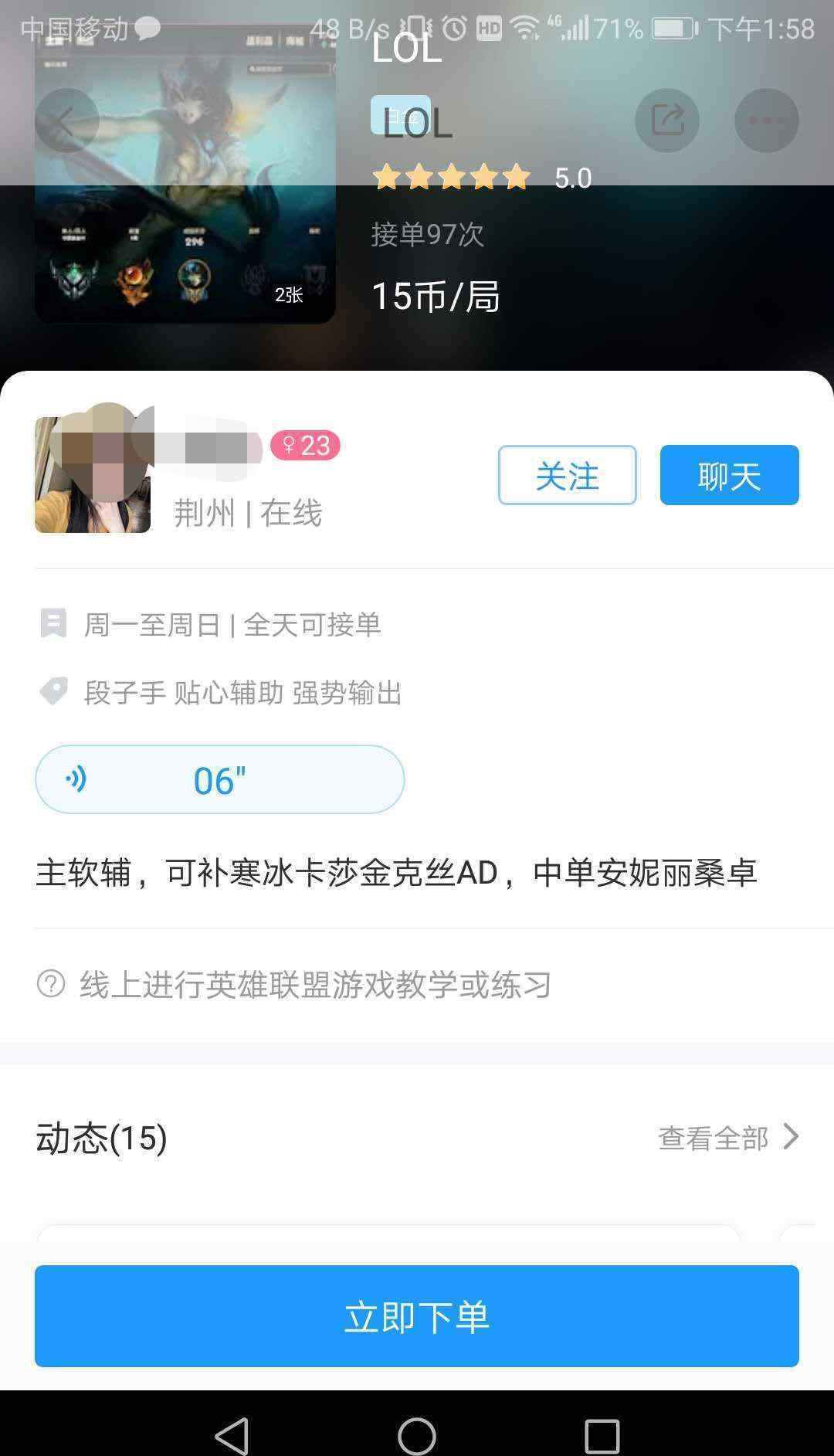This screenshot has height=1456, width=834.
Task: Tap the player's profile avatar
Action: click(x=93, y=474)
